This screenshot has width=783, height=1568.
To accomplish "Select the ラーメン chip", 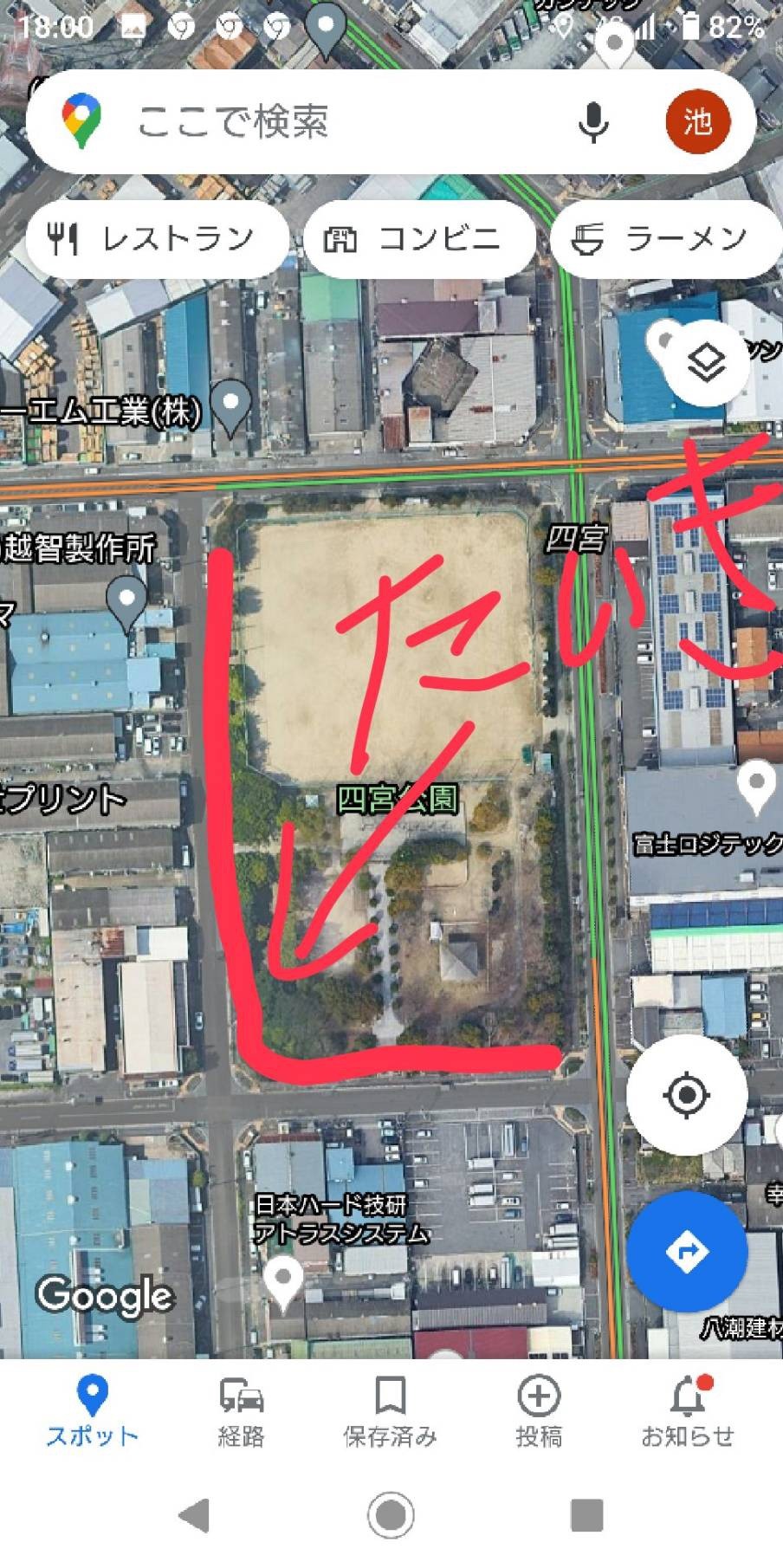I will [667, 238].
